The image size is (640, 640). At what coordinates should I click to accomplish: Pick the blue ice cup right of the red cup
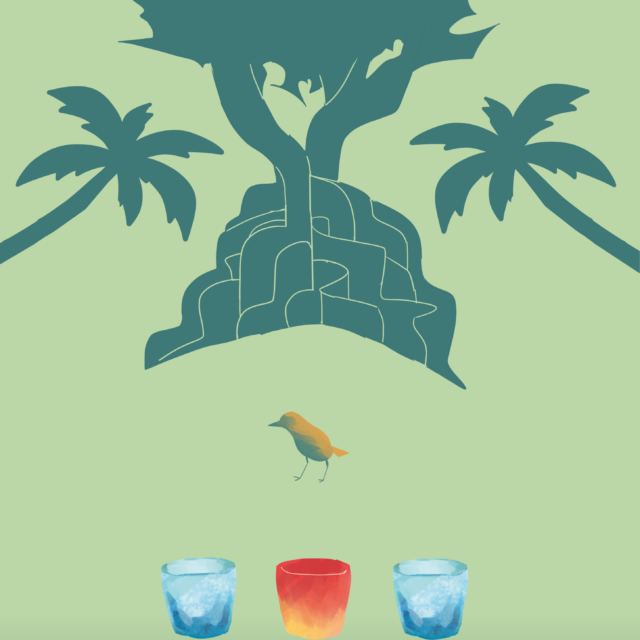point(430,598)
